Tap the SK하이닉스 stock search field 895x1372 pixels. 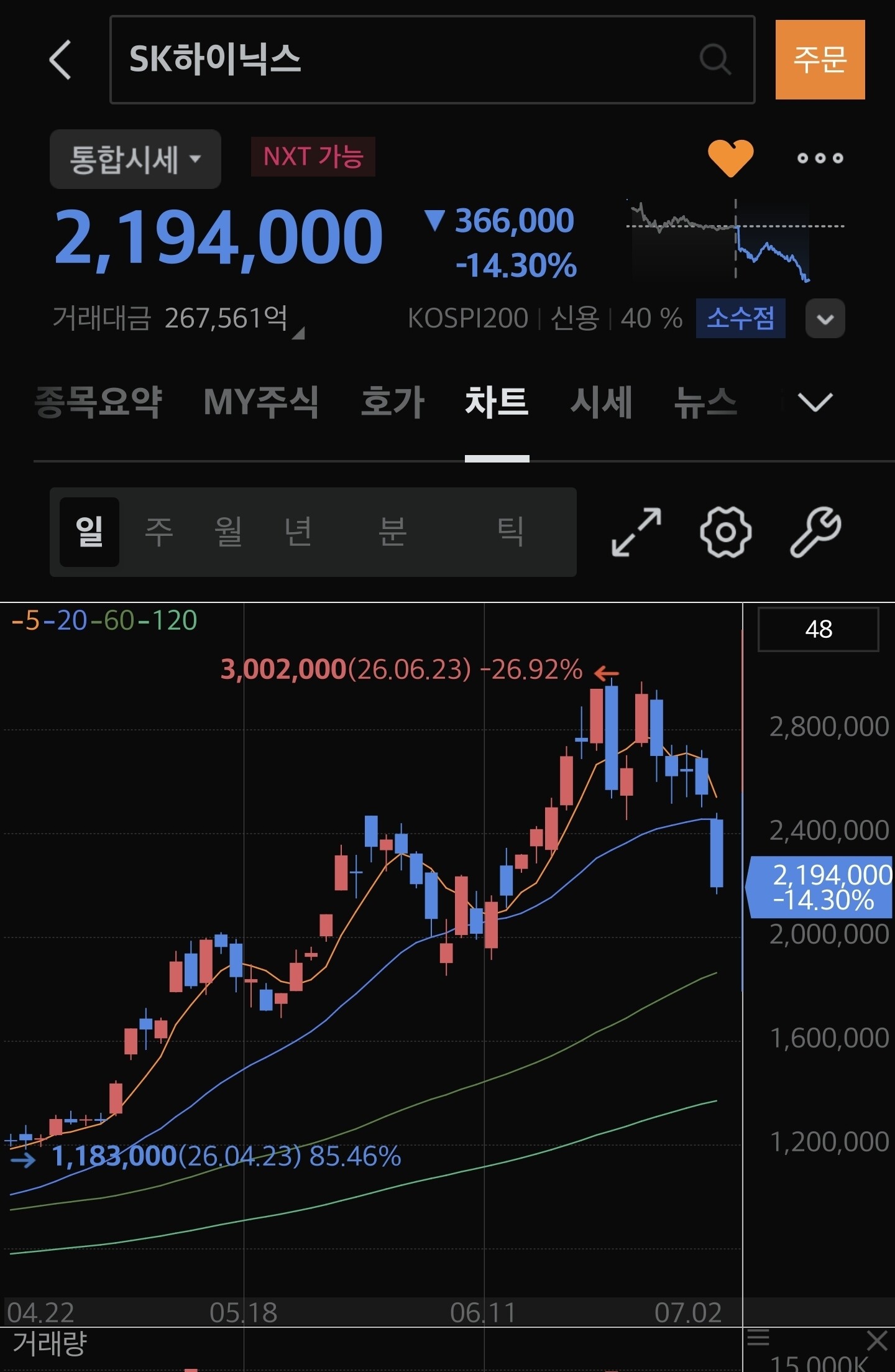pos(433,60)
